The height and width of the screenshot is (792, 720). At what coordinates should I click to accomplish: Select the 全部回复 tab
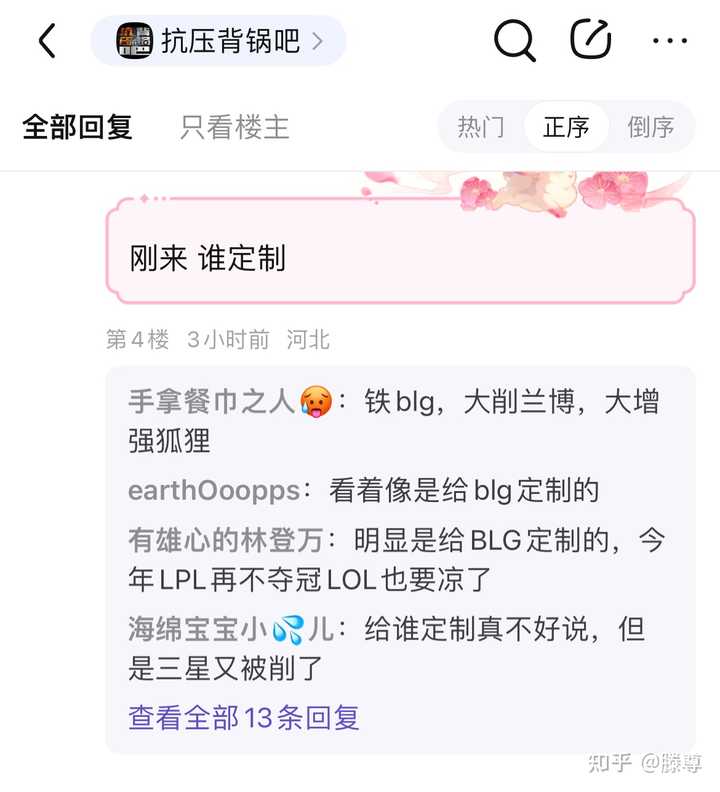pyautogui.click(x=77, y=127)
